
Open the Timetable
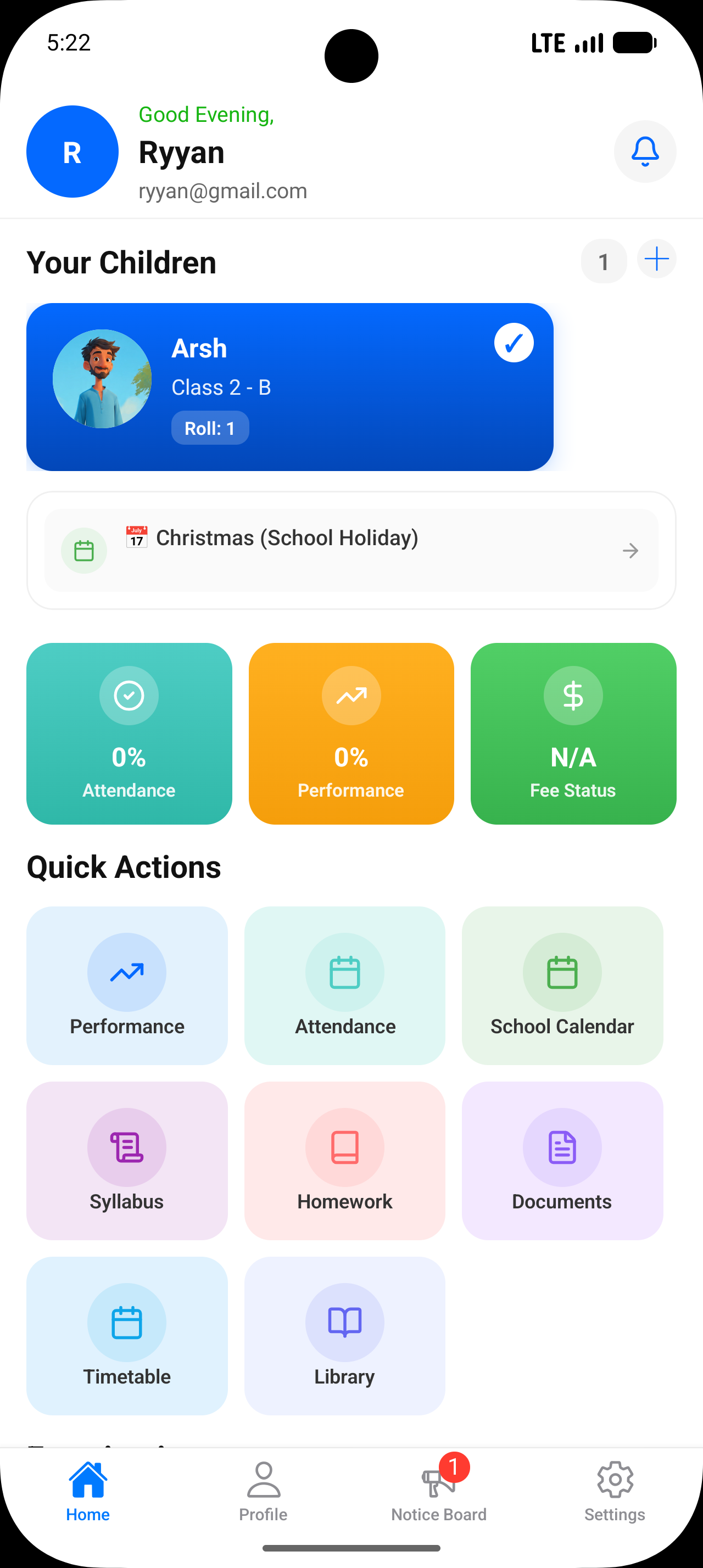(x=127, y=1335)
